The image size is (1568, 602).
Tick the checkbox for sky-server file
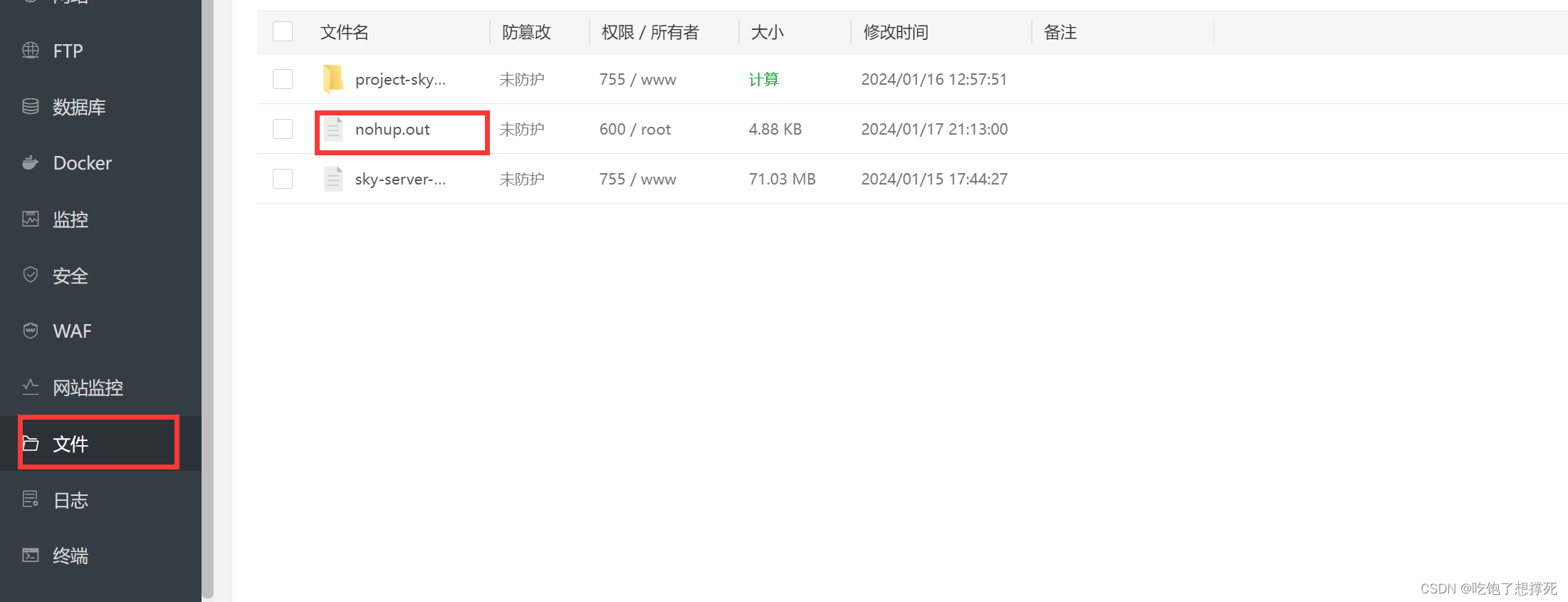click(x=283, y=179)
